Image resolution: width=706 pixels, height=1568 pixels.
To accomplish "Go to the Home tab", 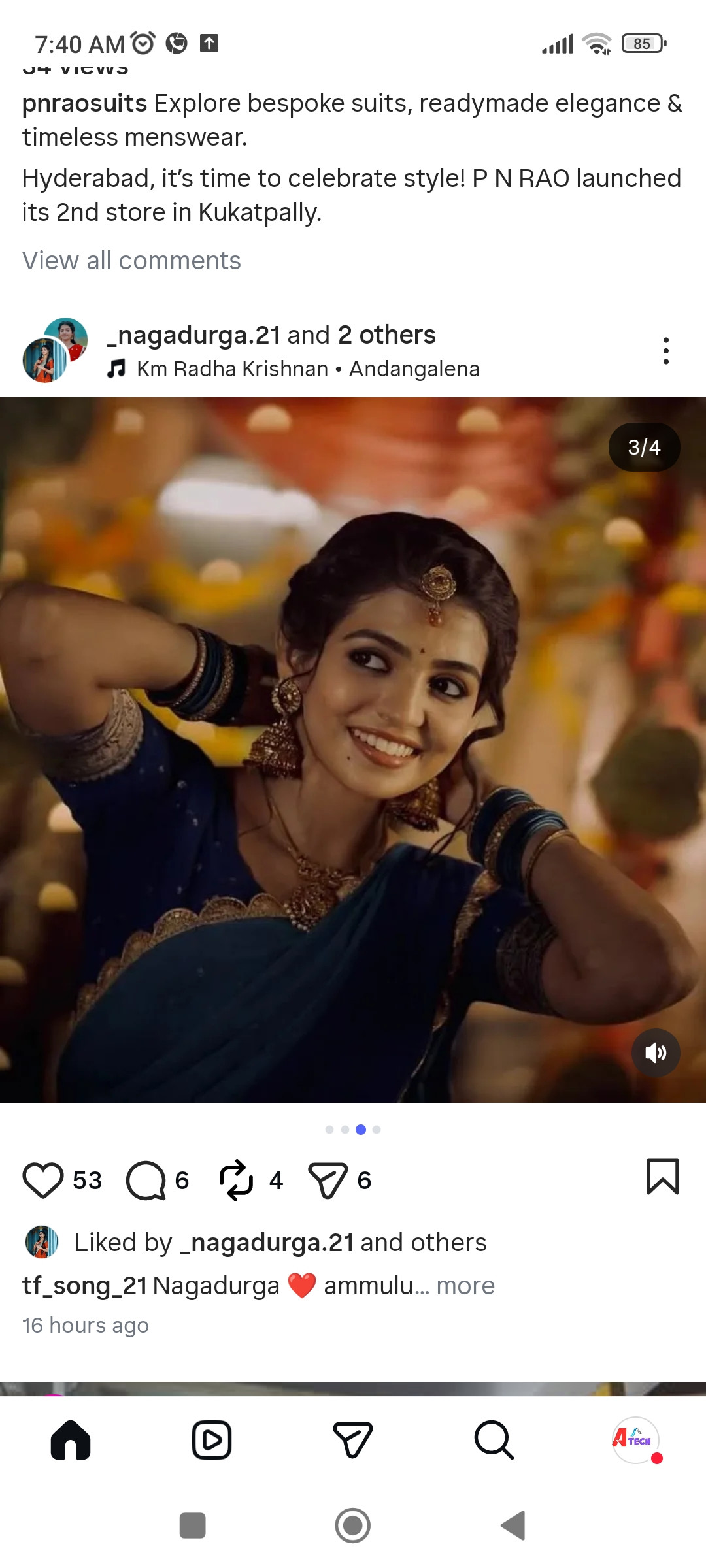I will coord(71,1440).
